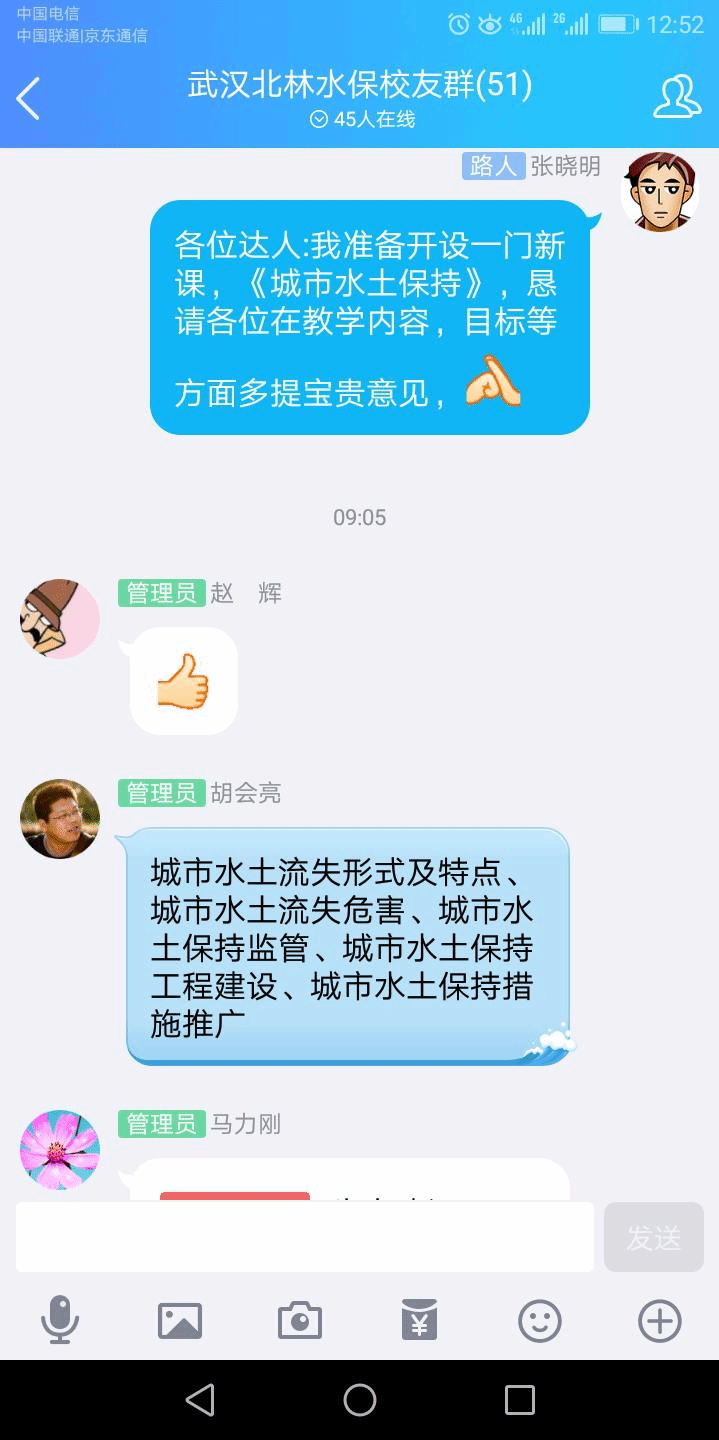View 张晓明's profile avatar
The width and height of the screenshot is (719, 1440).
[x=659, y=191]
